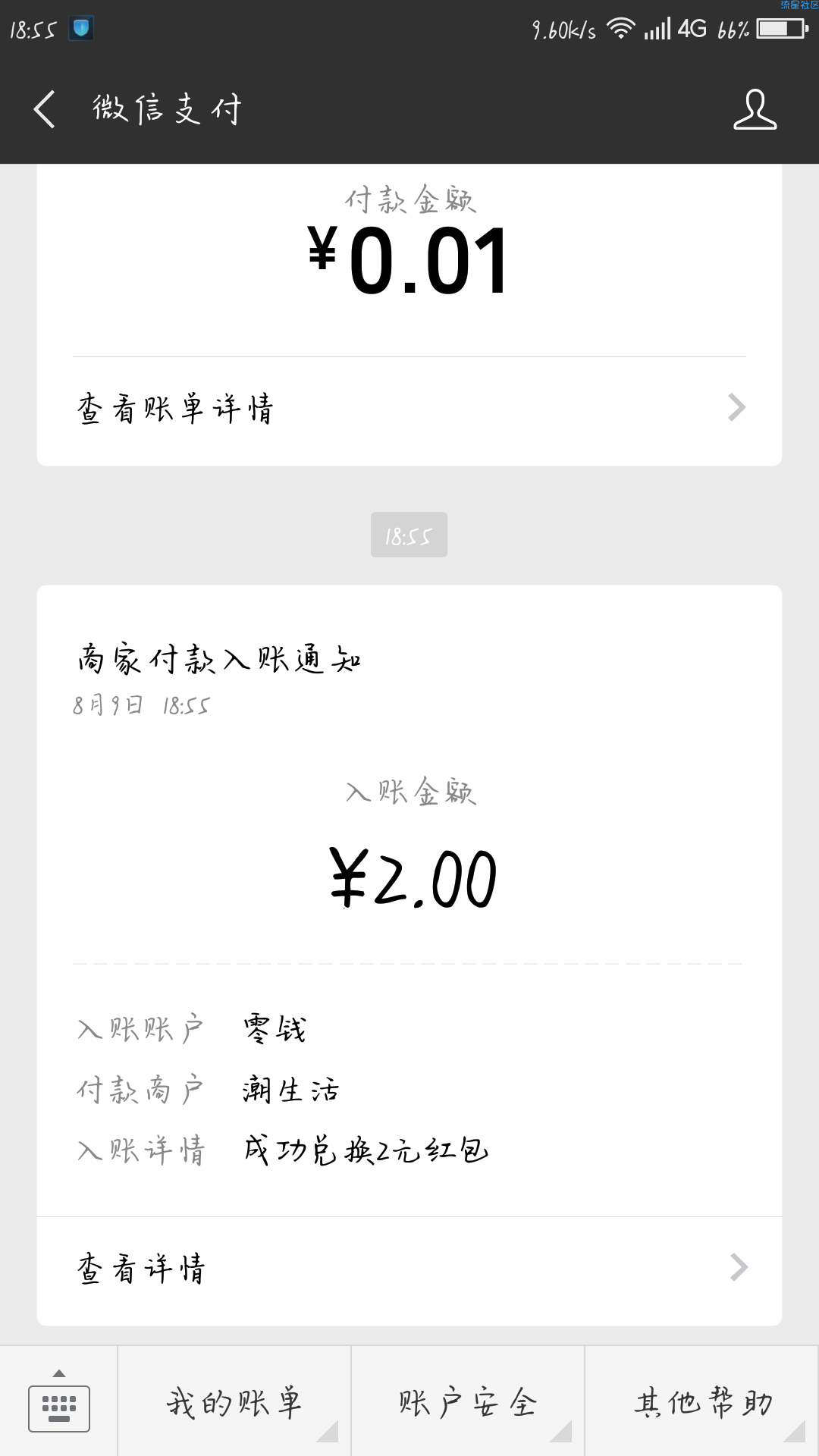This screenshot has height=1456, width=819.
Task: Open the 商家付款入账通知 card
Action: tap(409, 955)
